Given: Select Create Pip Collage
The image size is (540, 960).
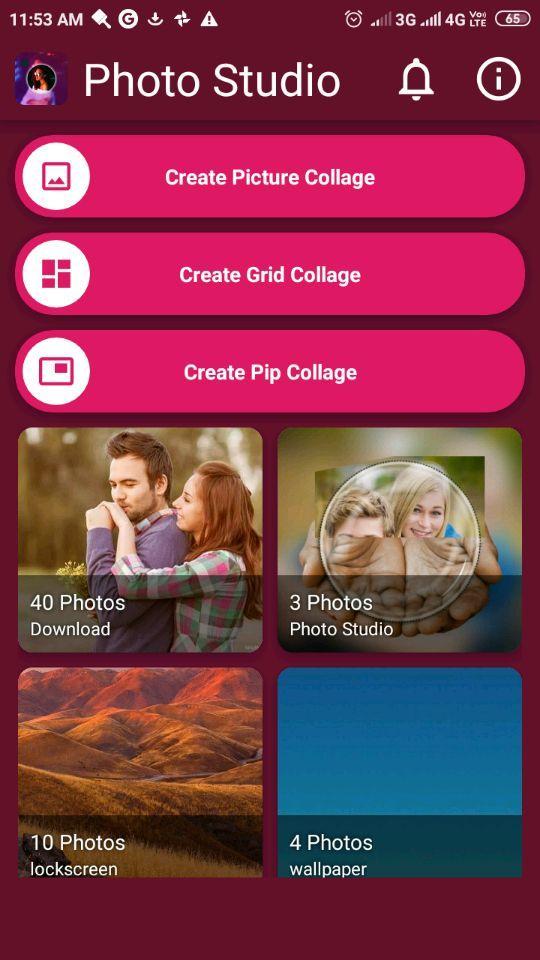Looking at the screenshot, I should [270, 372].
